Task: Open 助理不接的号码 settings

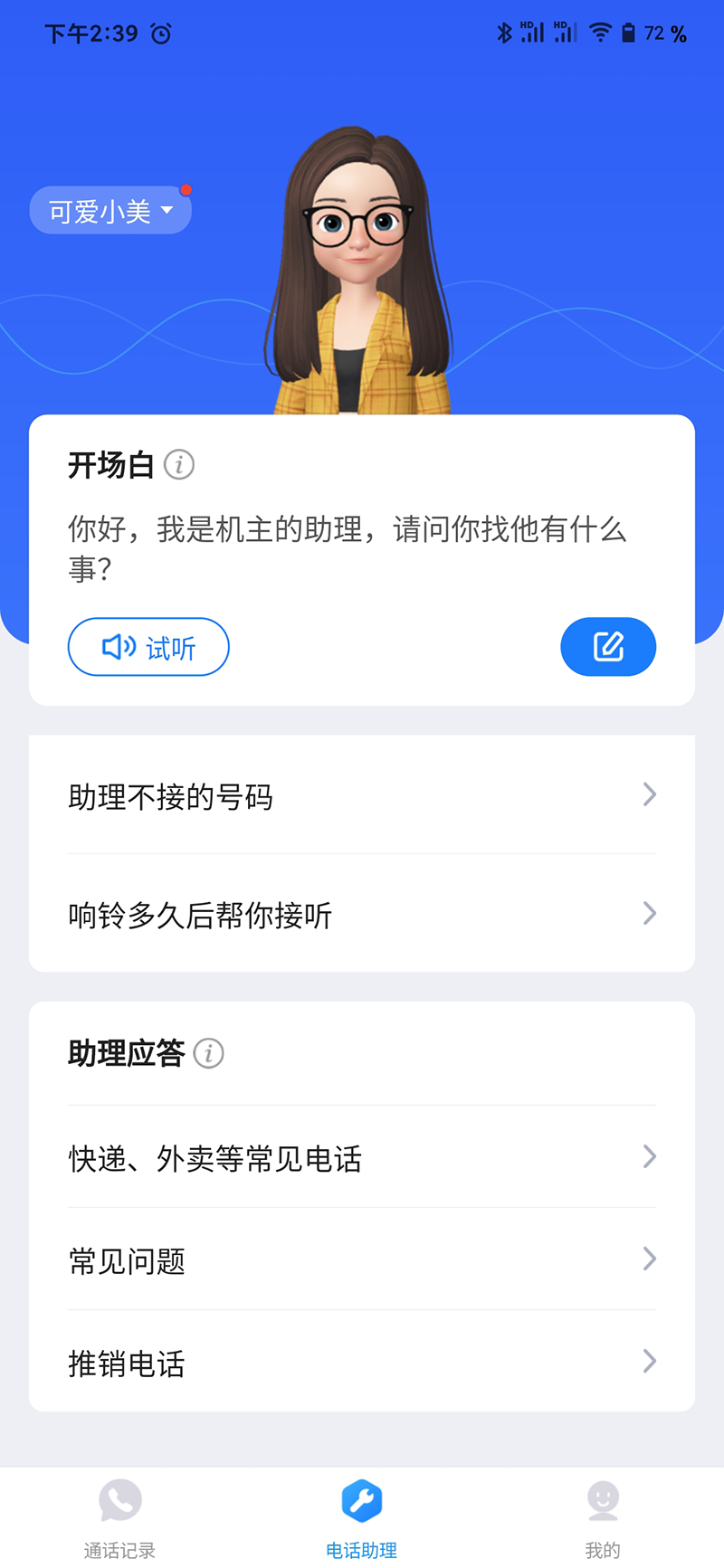Action: point(362,796)
